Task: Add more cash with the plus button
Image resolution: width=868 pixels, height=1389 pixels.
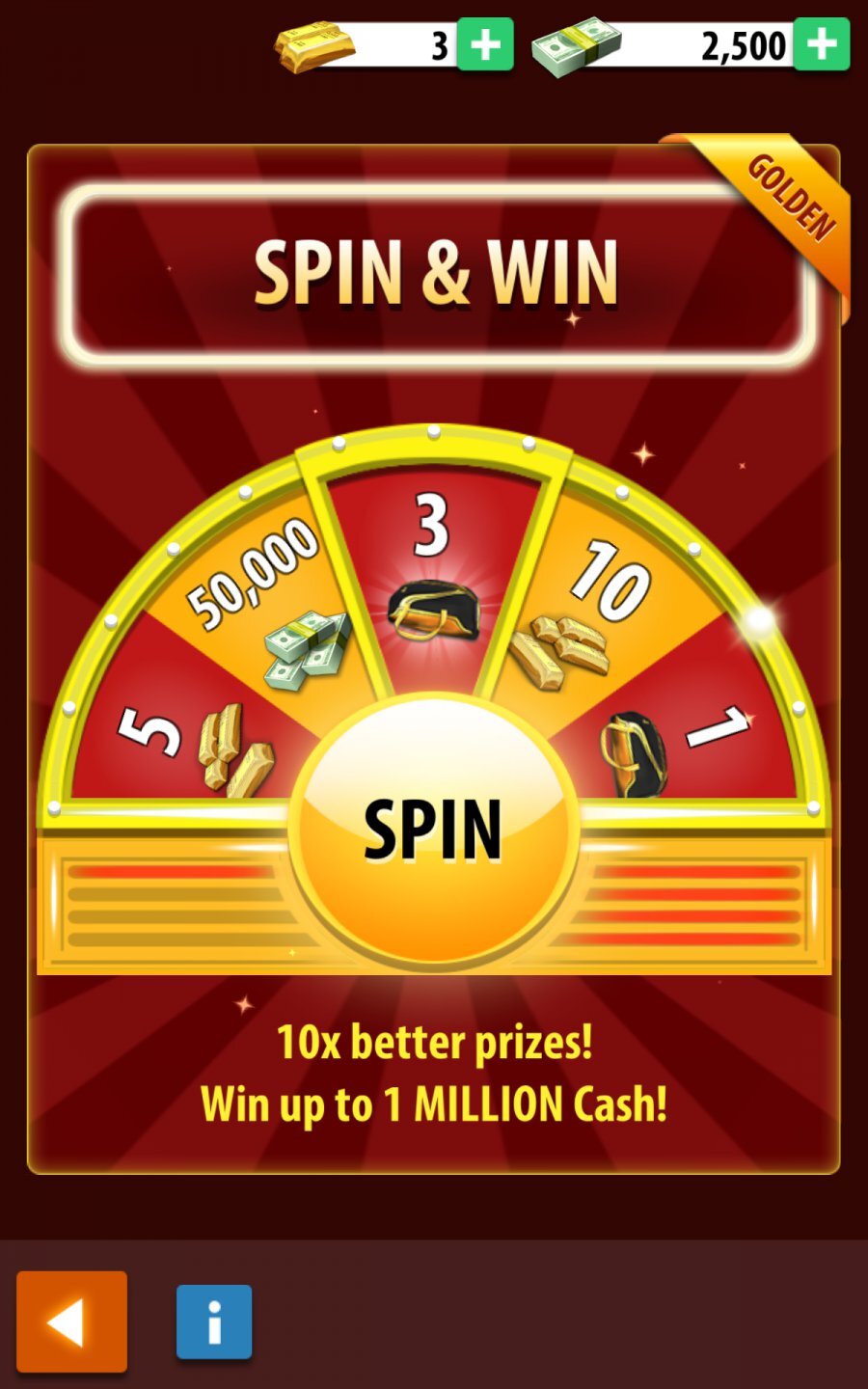Action: 822,44
